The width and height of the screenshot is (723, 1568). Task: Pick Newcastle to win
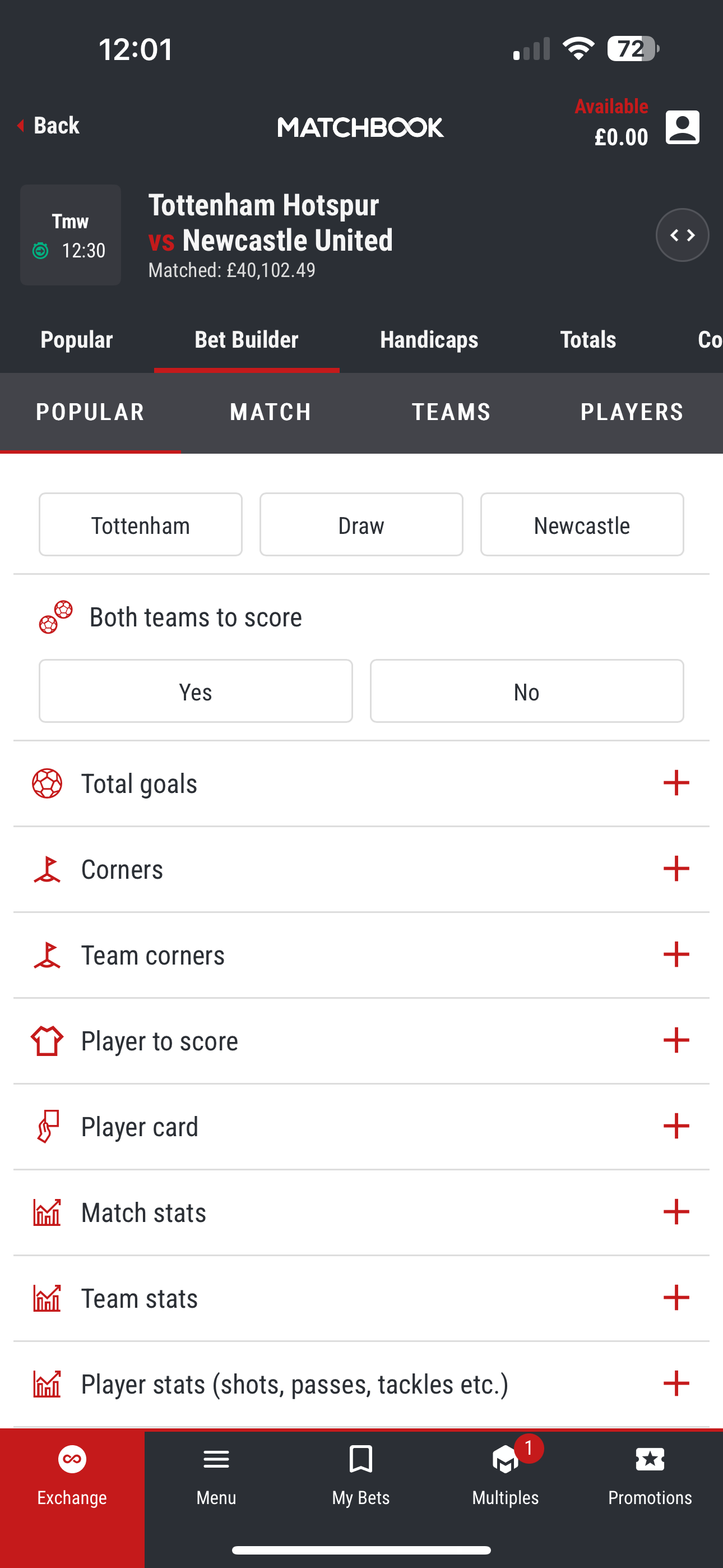click(x=582, y=525)
